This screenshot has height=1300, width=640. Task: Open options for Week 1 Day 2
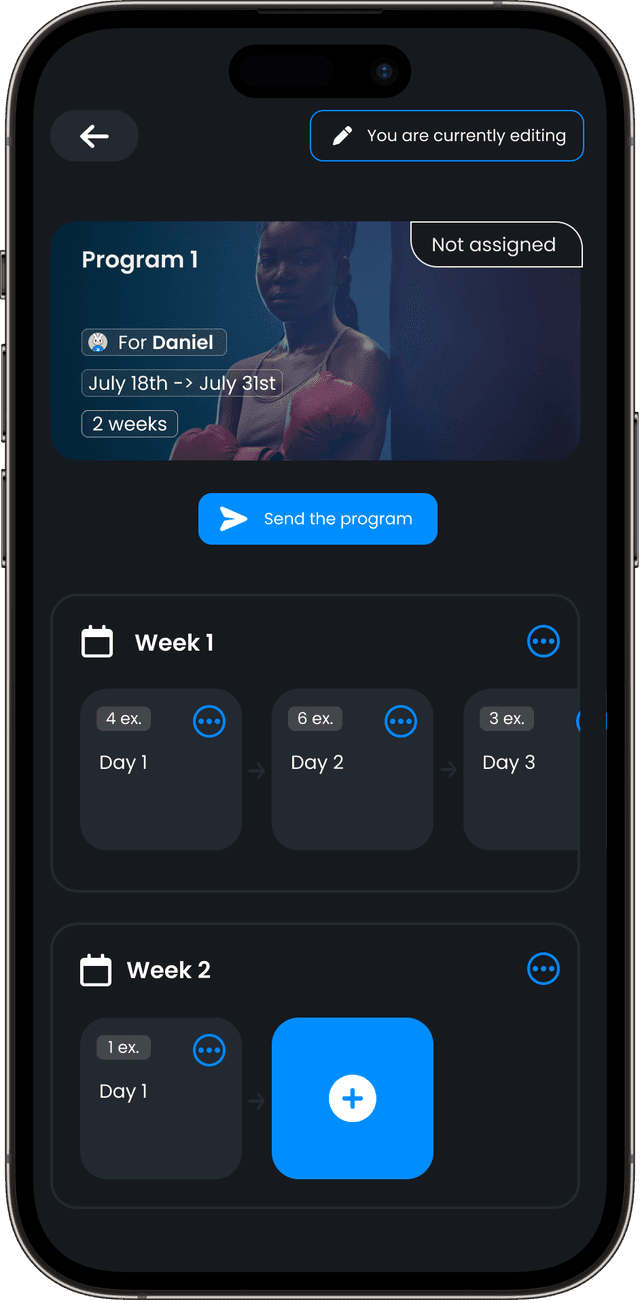[x=401, y=721]
